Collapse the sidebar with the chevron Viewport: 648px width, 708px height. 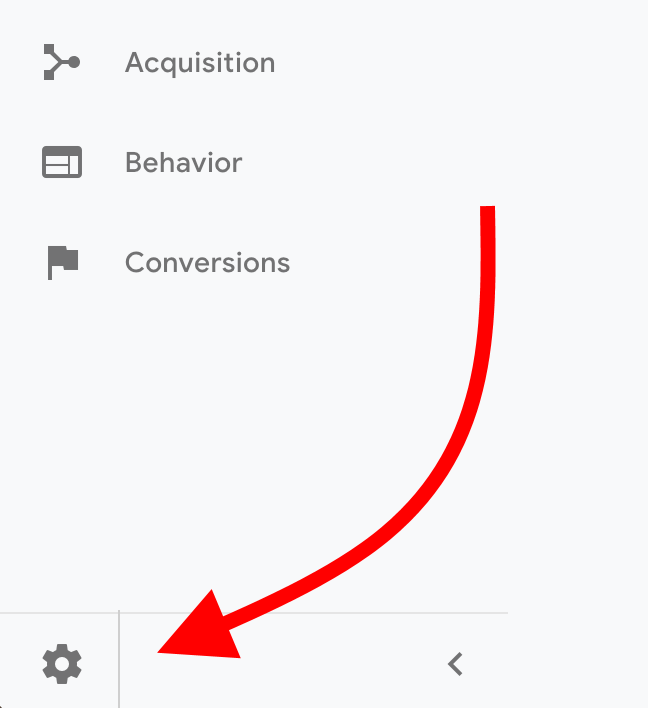(455, 663)
